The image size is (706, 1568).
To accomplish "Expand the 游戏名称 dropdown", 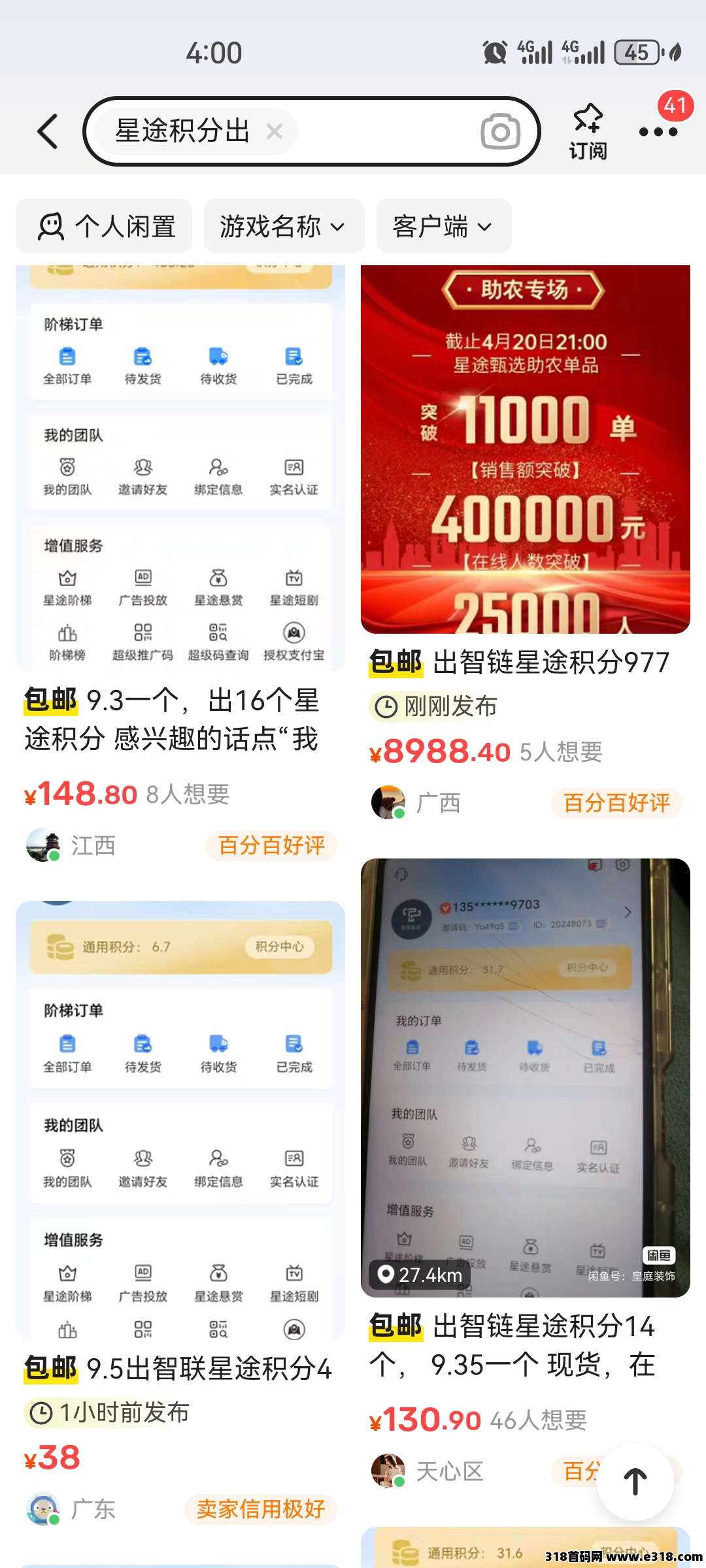I will pos(284,226).
